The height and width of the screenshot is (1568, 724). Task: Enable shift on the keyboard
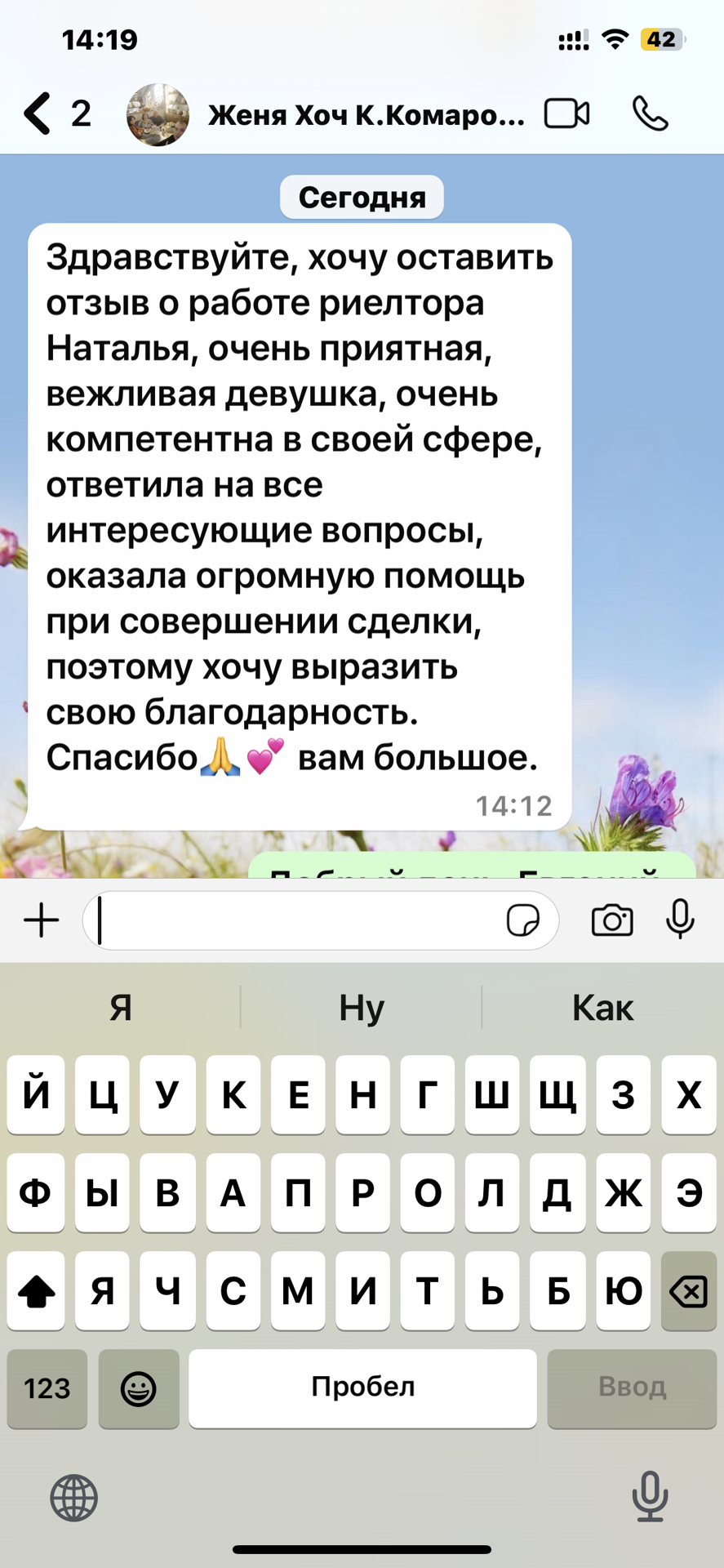coord(36,1291)
